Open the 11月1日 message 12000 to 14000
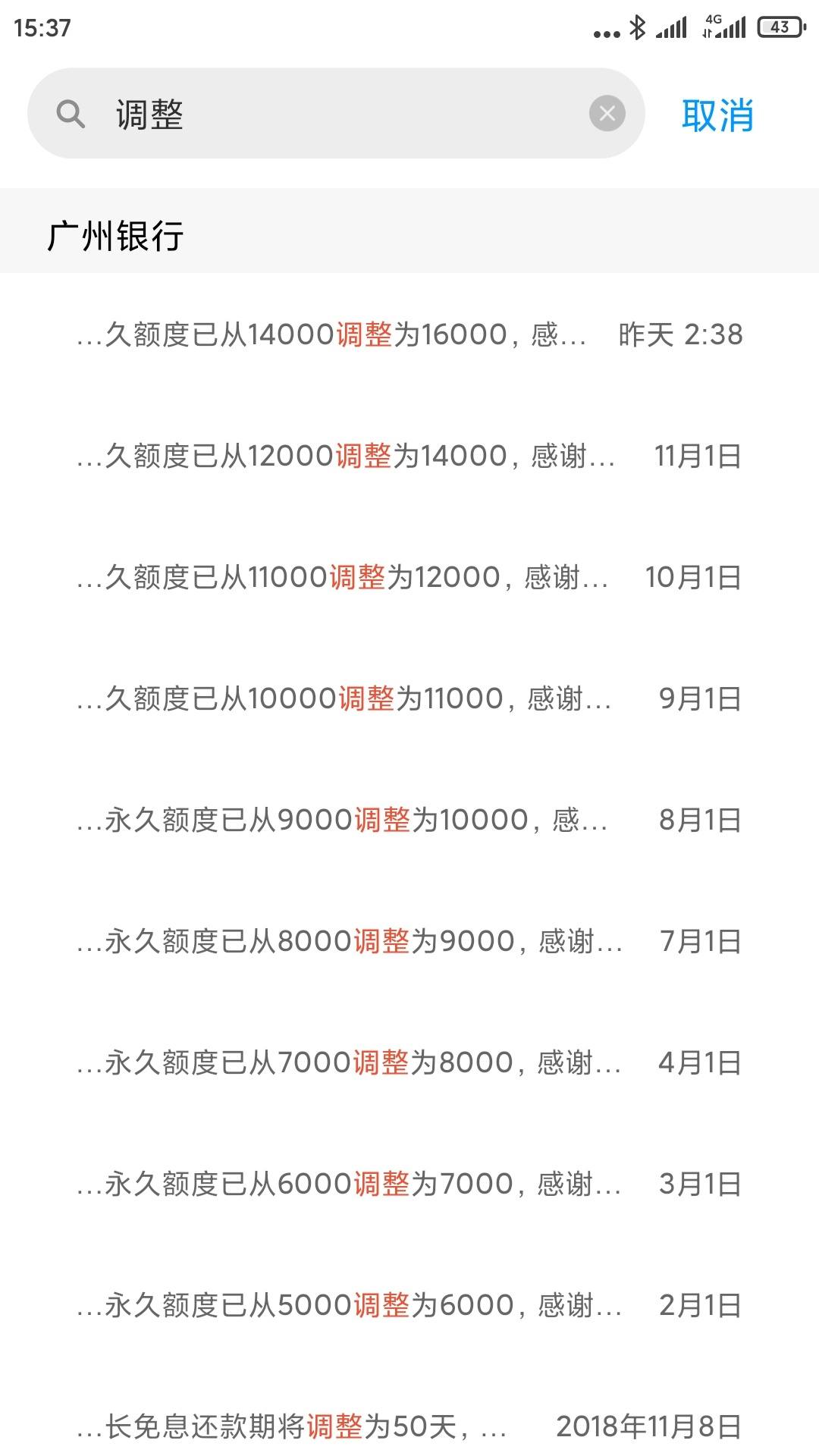Viewport: 819px width, 1456px height. (409, 456)
